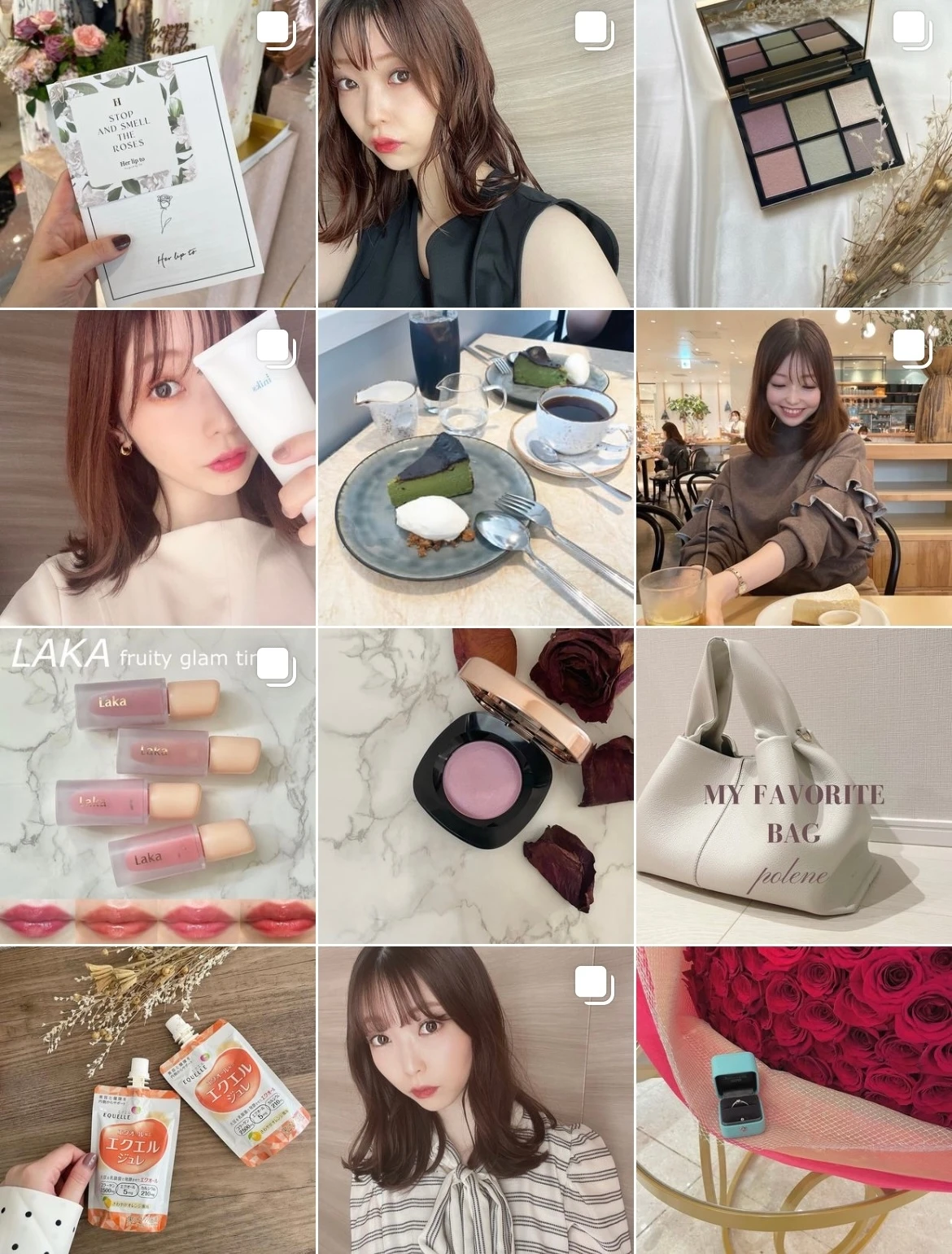Open the LAKA fruity glam tint post
This screenshot has width=952, height=1254.
coord(158,785)
